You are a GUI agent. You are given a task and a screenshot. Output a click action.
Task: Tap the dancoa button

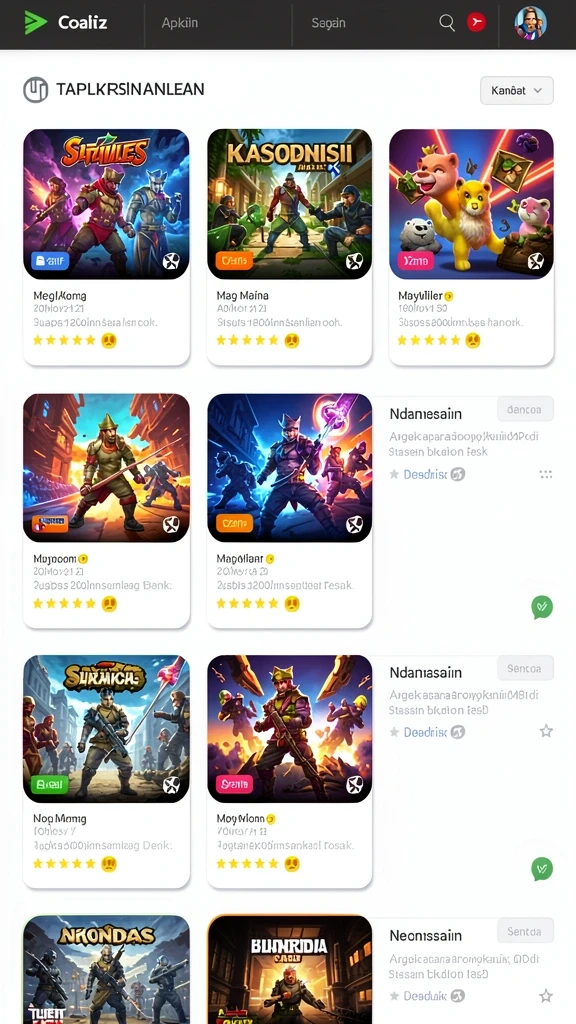pyautogui.click(x=525, y=409)
